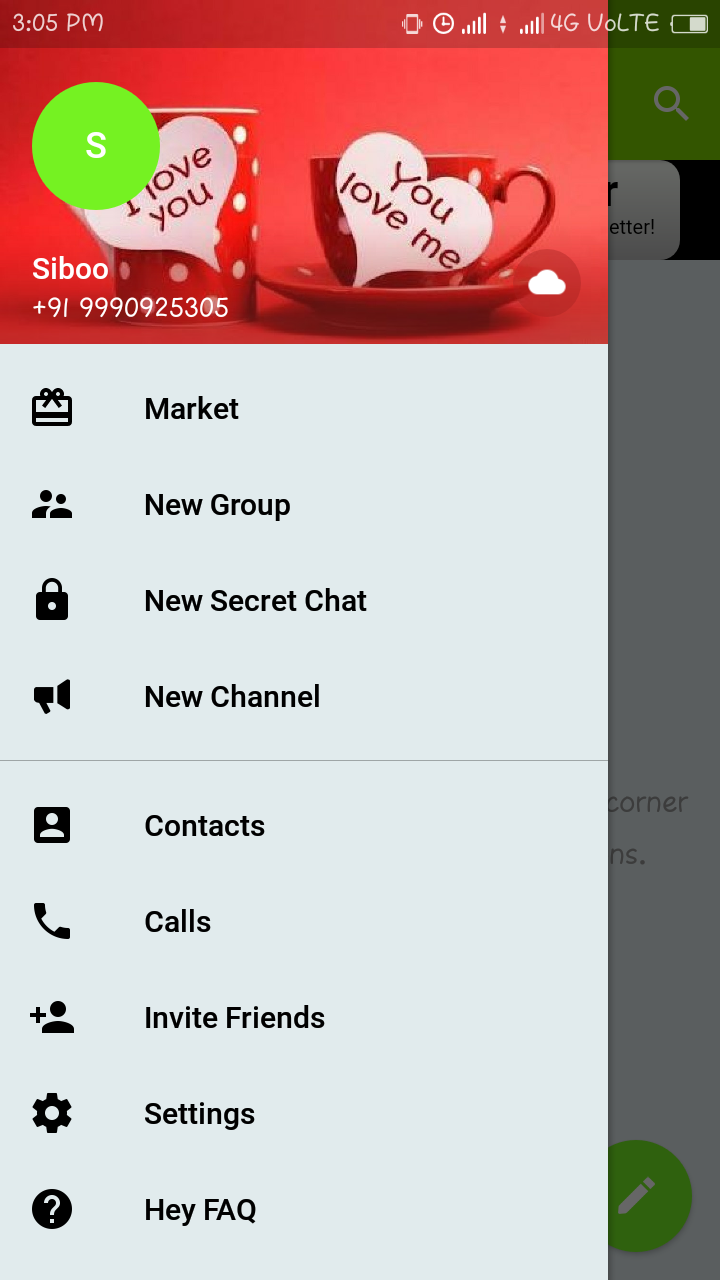Image resolution: width=720 pixels, height=1280 pixels.
Task: Tap the Invite Friends add-person icon
Action: [x=52, y=1016]
